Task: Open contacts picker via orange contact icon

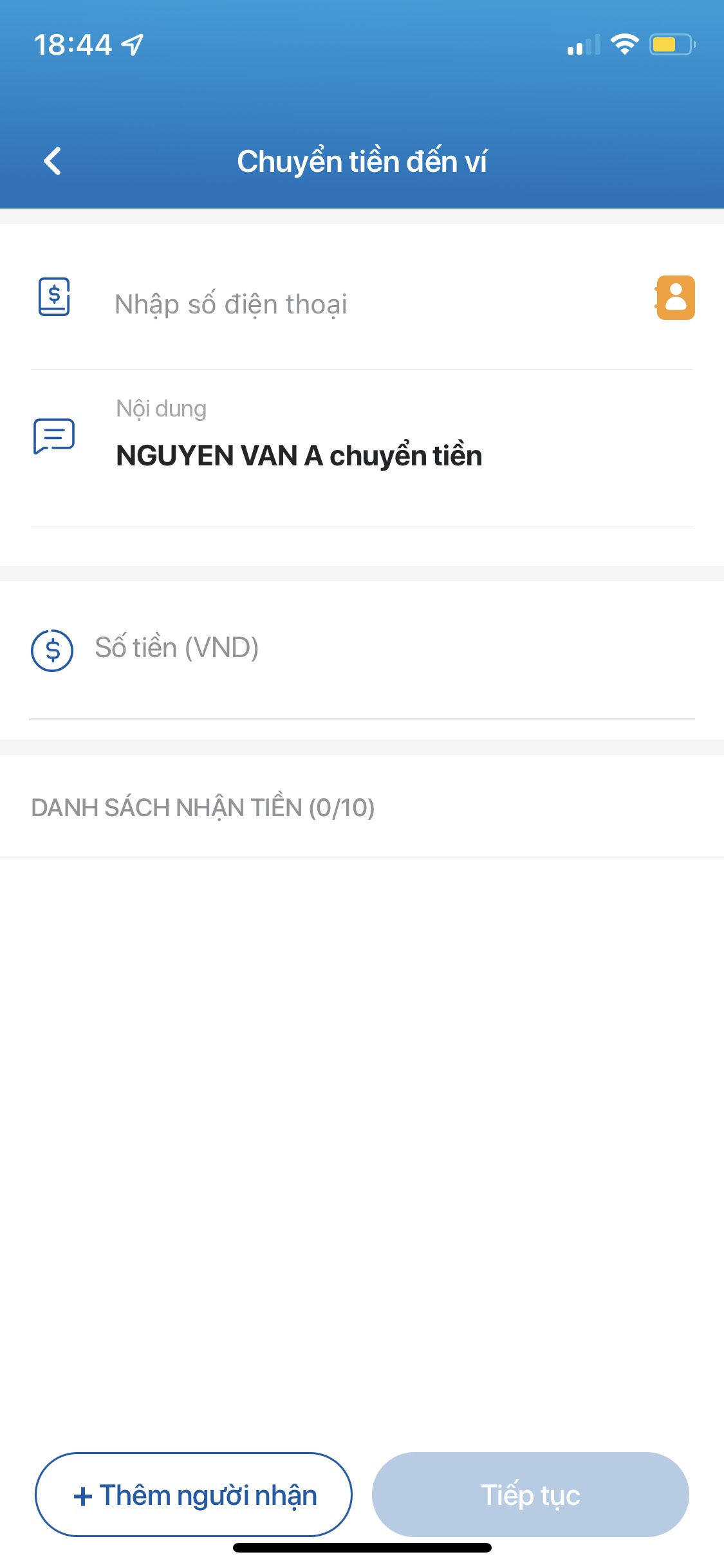Action: pos(675,297)
